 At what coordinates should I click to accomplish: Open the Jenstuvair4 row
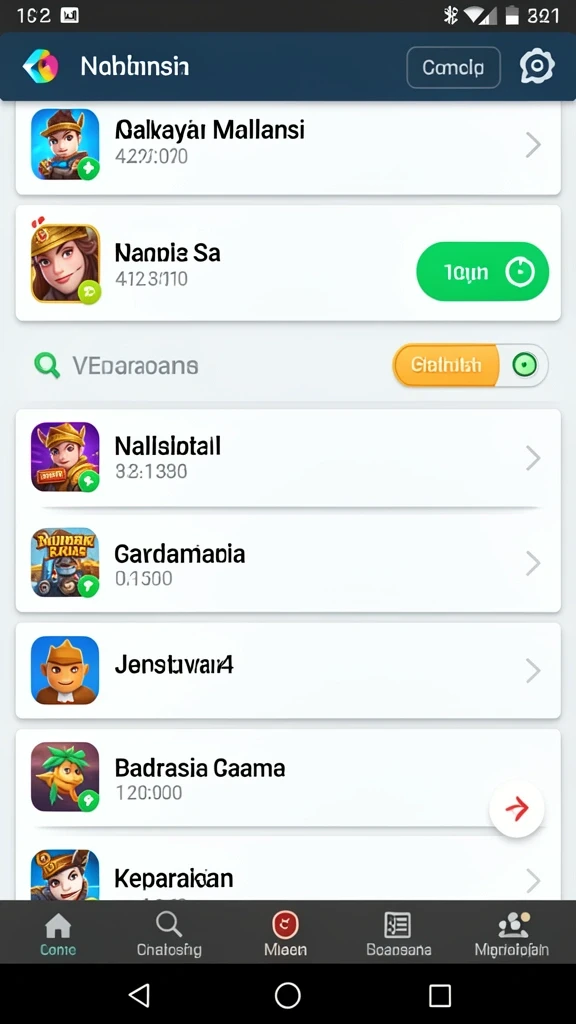pos(288,671)
